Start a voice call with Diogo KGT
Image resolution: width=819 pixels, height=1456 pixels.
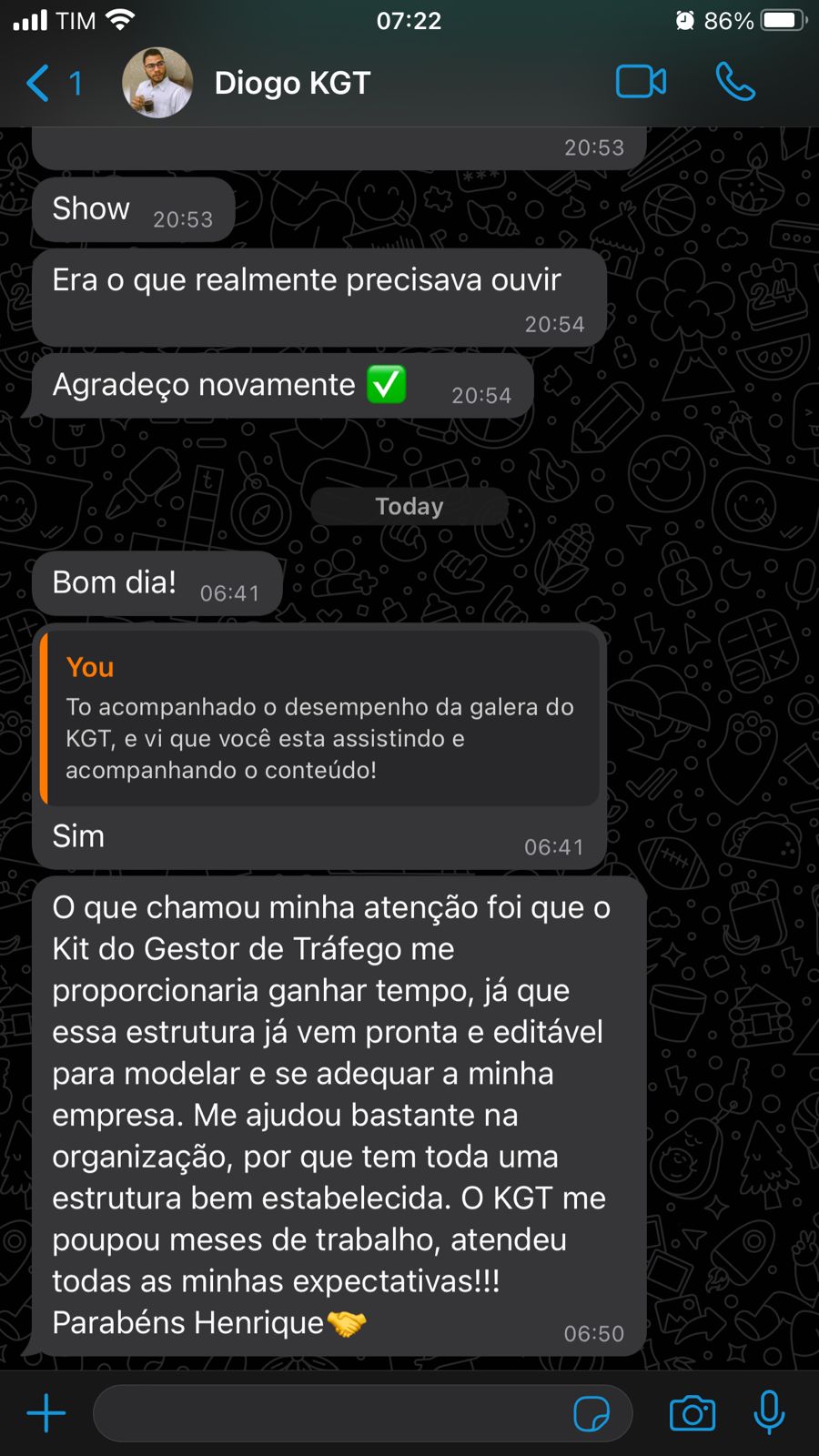coord(734,82)
